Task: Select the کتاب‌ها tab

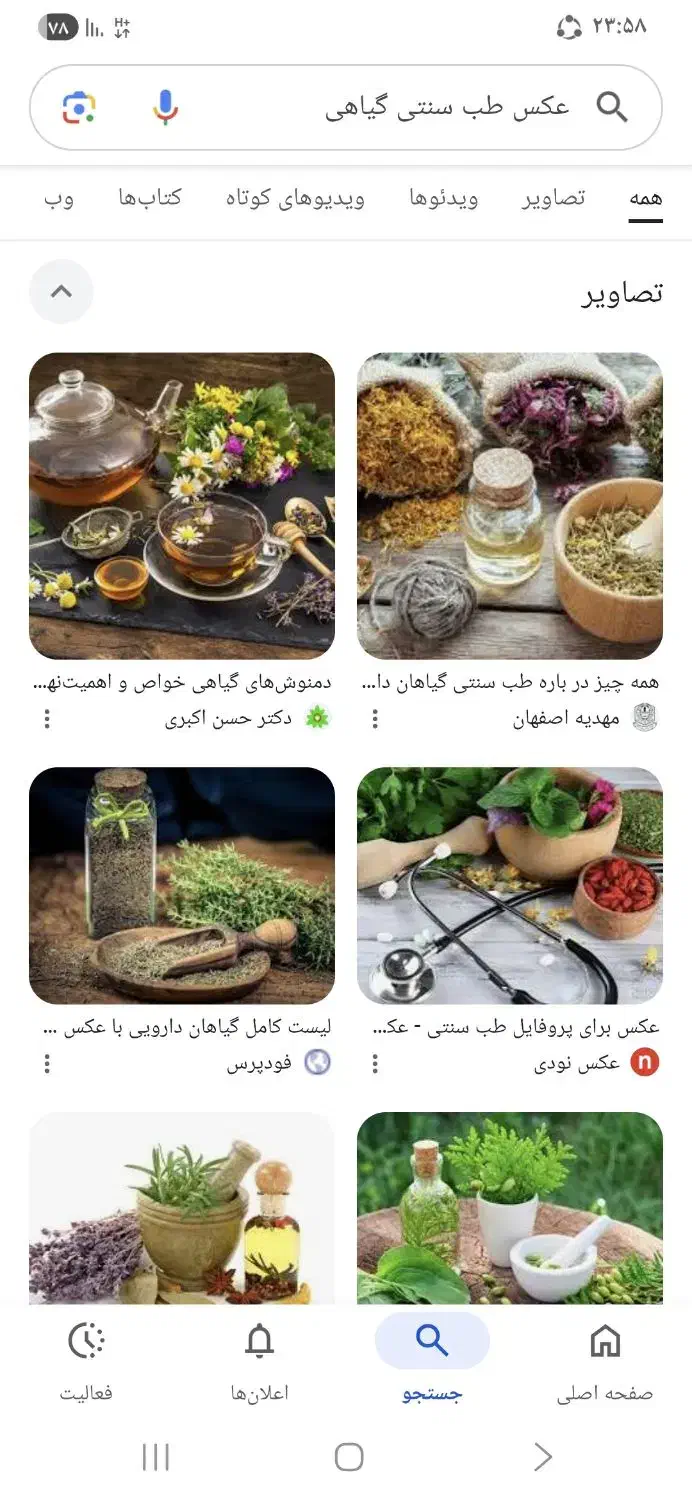Action: click(150, 198)
